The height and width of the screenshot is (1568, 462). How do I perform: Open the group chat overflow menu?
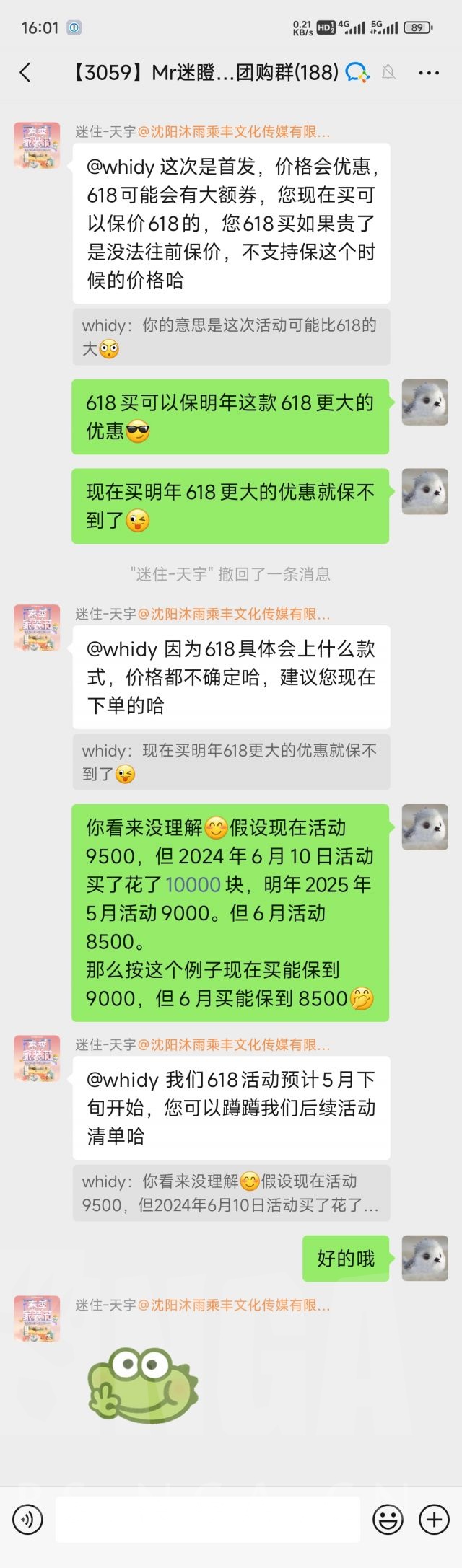pyautogui.click(x=429, y=72)
